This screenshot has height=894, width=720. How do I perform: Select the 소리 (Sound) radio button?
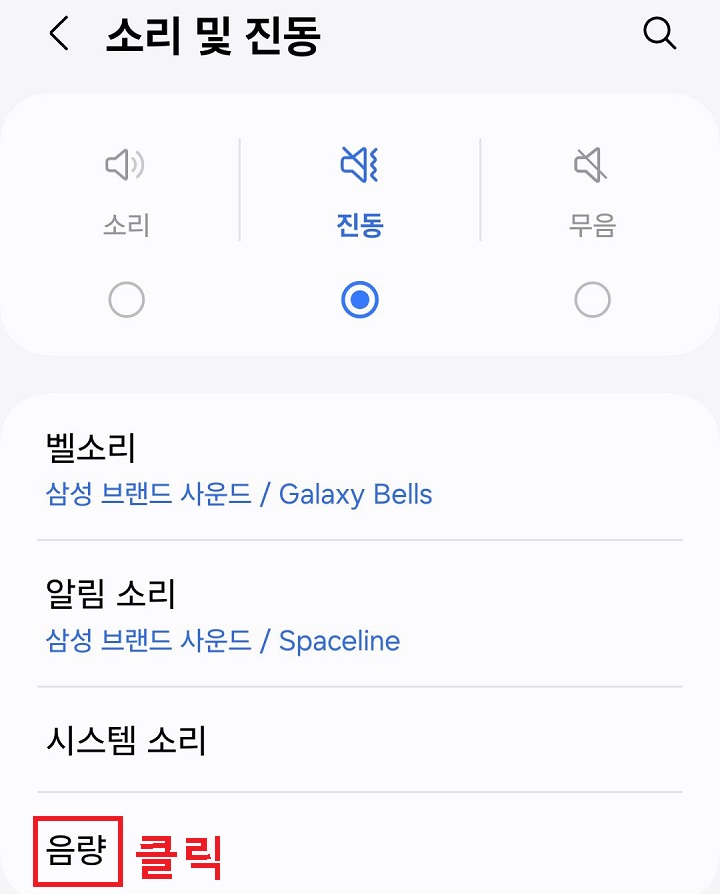click(x=126, y=299)
